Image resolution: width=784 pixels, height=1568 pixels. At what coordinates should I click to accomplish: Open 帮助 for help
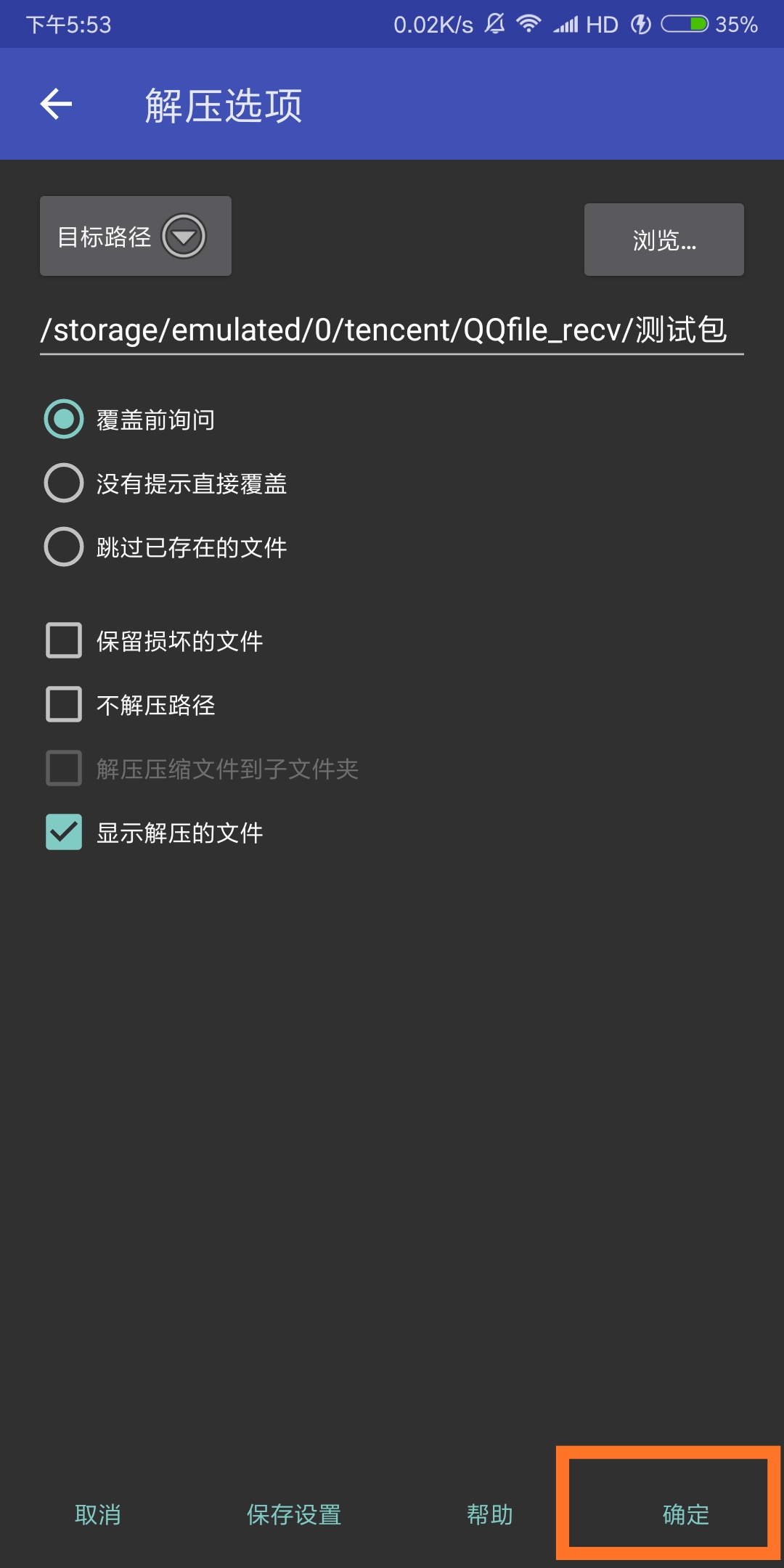click(490, 1514)
